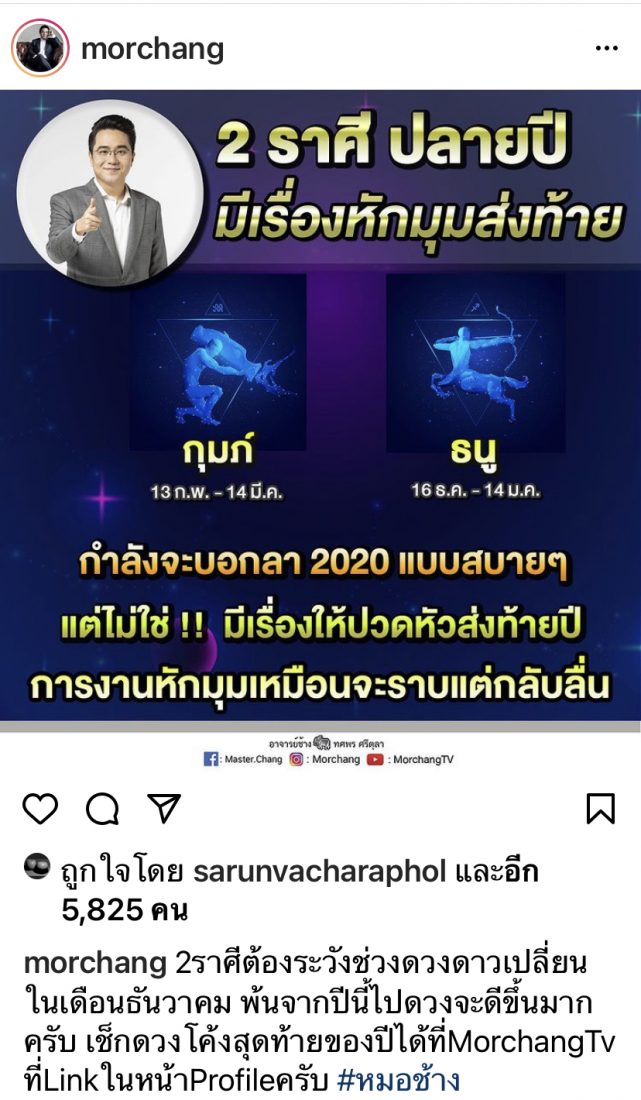641x1100 pixels.
Task: Open the post overflow menu
Action: pos(607,49)
